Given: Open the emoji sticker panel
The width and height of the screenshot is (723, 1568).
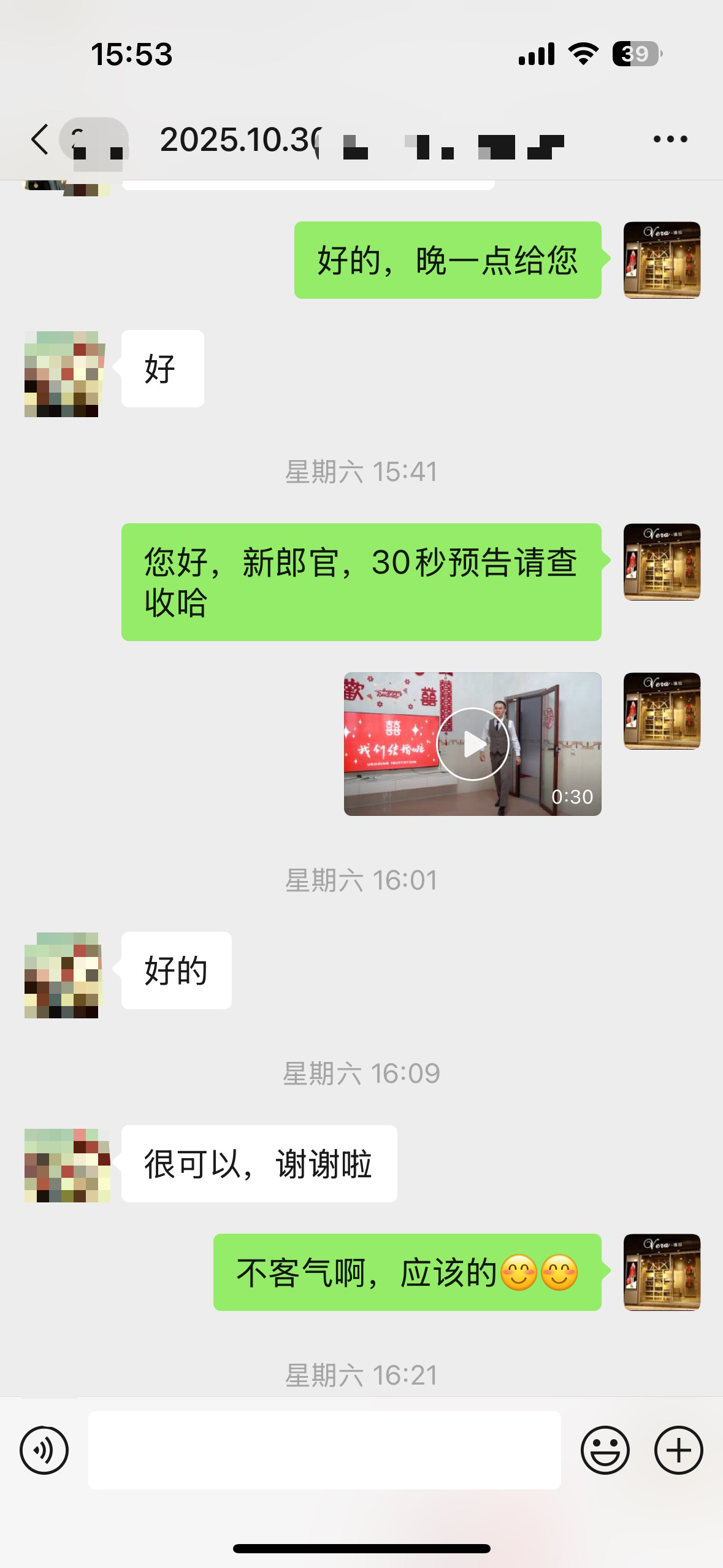Looking at the screenshot, I should point(605,1450).
